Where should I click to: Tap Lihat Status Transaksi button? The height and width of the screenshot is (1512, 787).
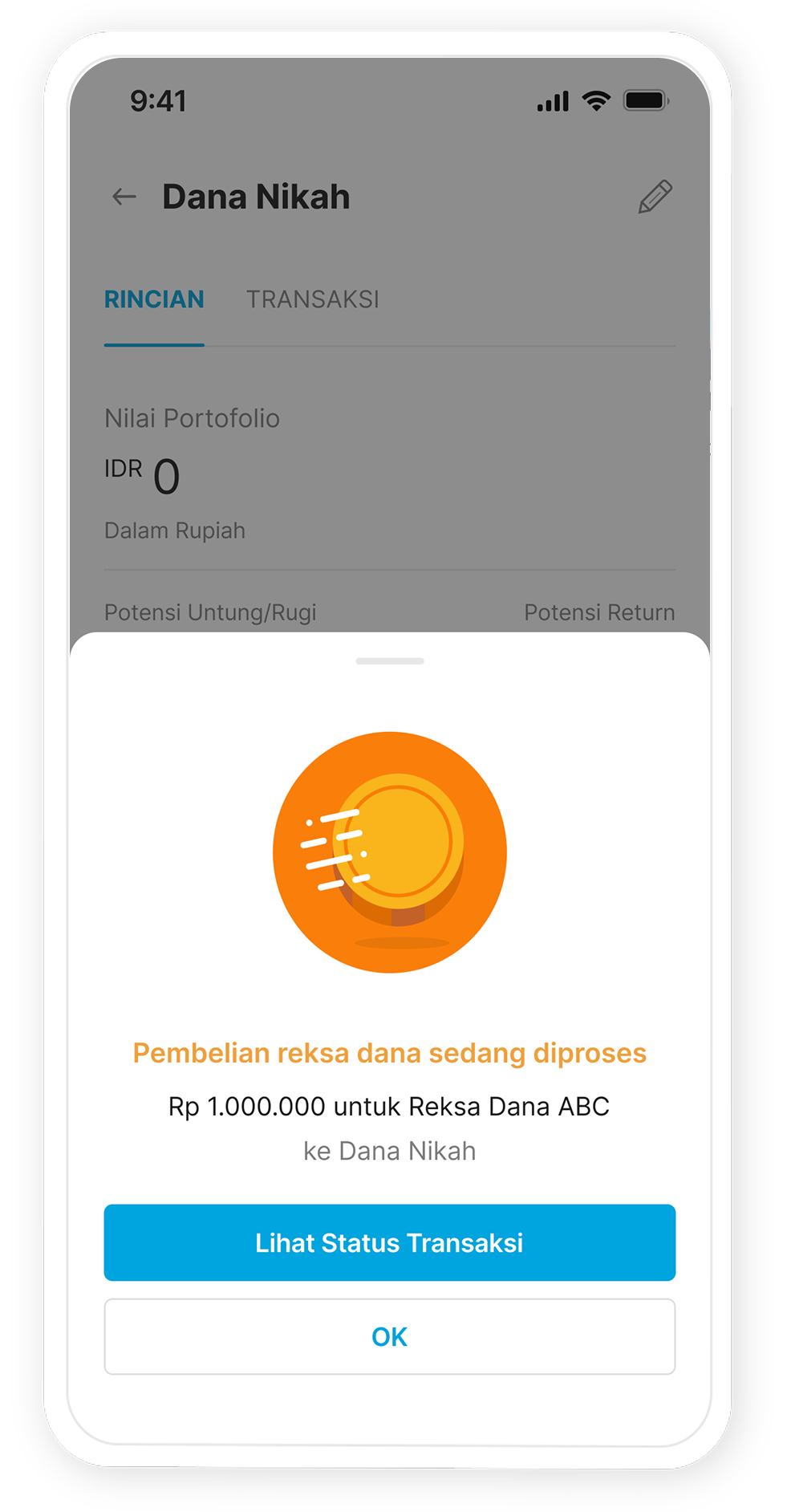click(389, 1242)
